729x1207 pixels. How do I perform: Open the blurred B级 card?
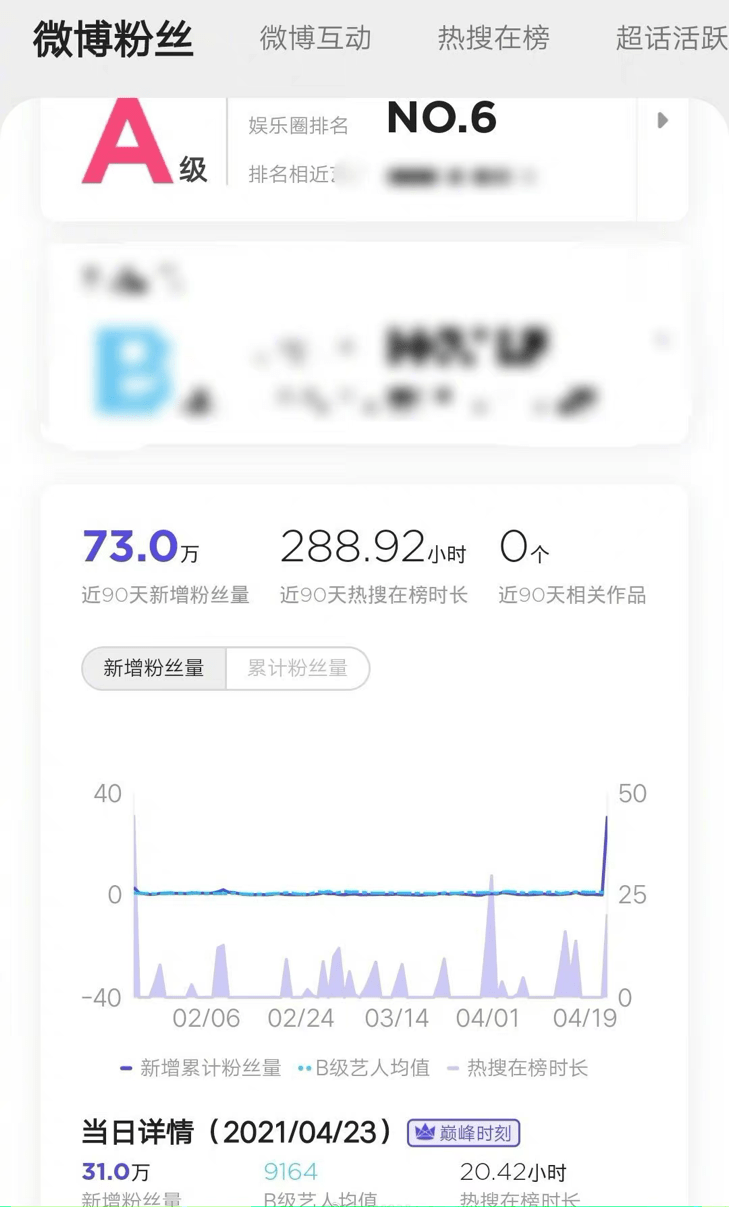(x=364, y=343)
